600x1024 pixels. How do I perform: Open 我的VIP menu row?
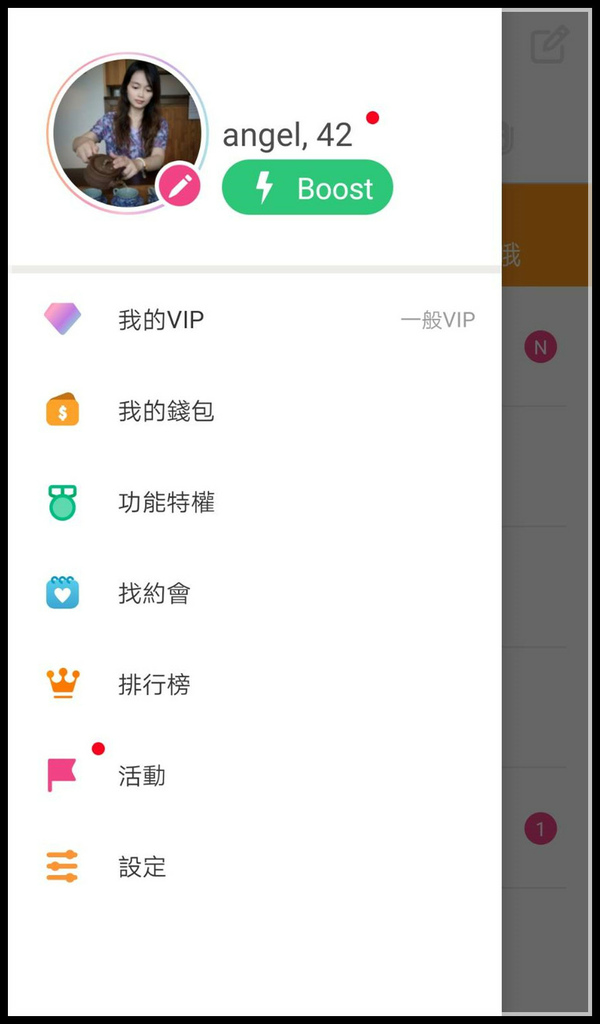point(255,320)
